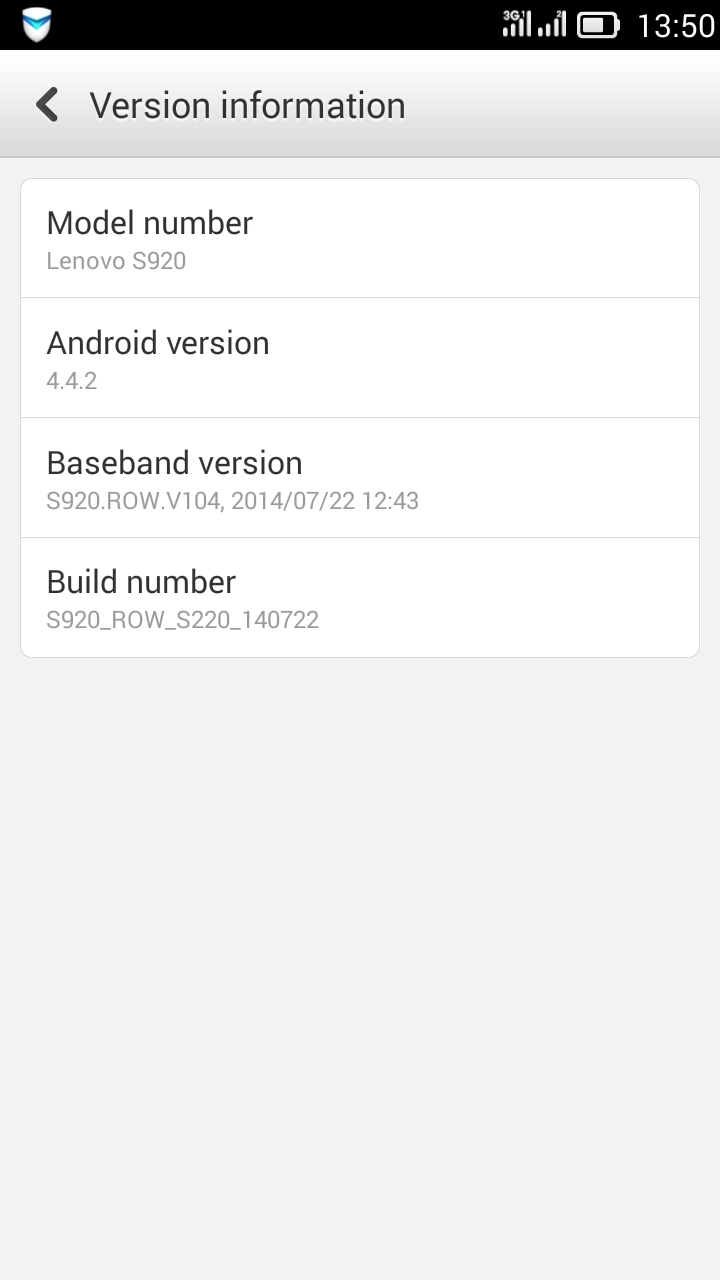Image resolution: width=720 pixels, height=1280 pixels.
Task: Go back from Version information
Action: [x=47, y=105]
